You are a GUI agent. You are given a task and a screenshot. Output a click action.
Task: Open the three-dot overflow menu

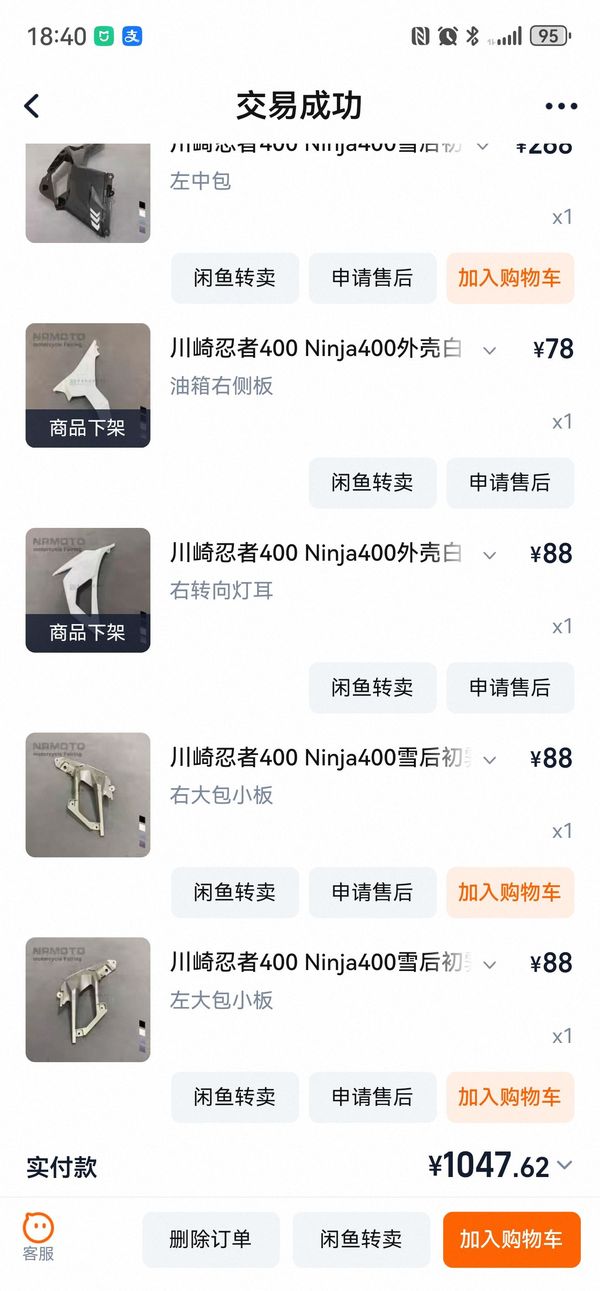click(561, 107)
